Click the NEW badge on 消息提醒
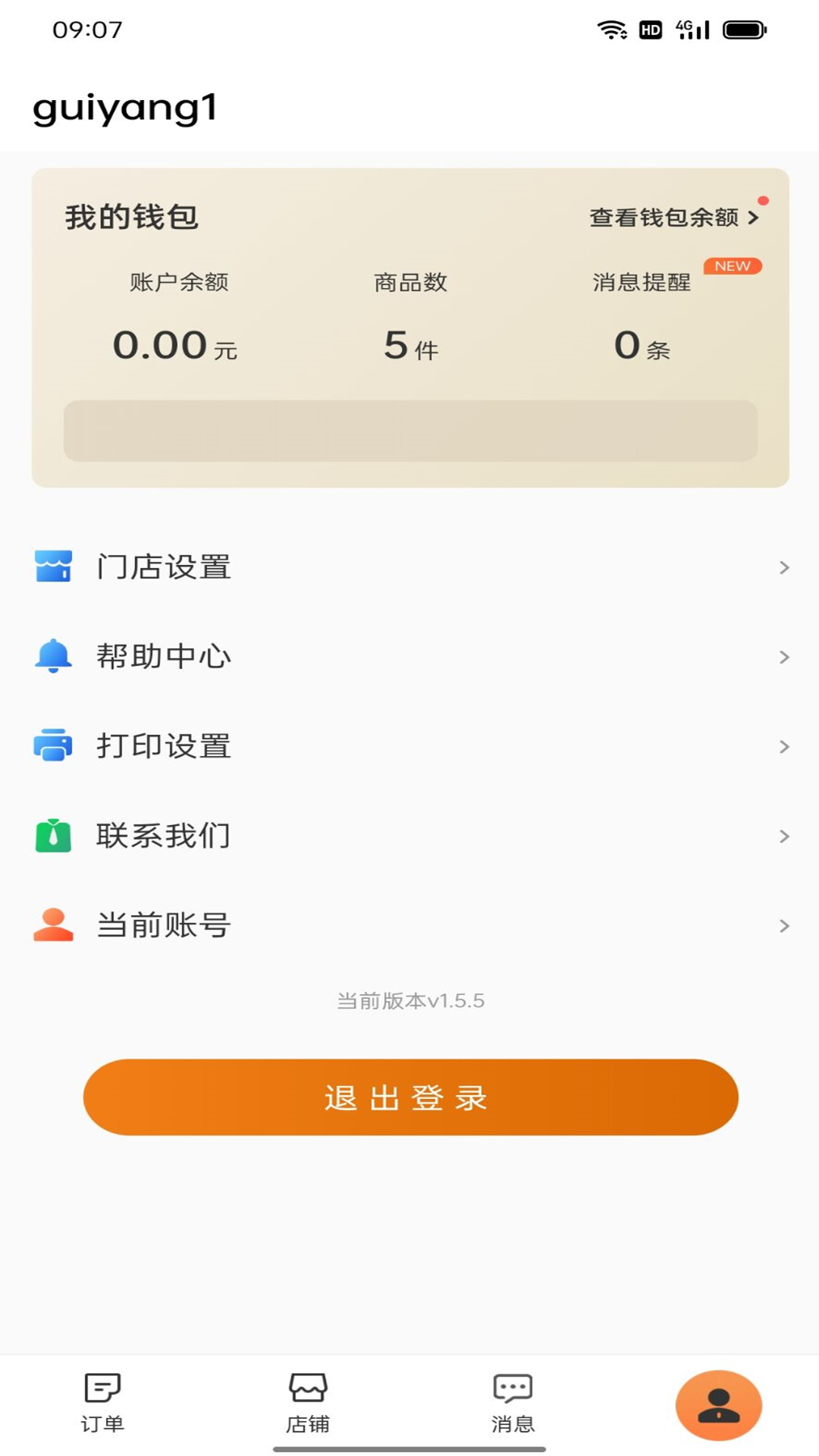The image size is (819, 1456). click(x=732, y=265)
